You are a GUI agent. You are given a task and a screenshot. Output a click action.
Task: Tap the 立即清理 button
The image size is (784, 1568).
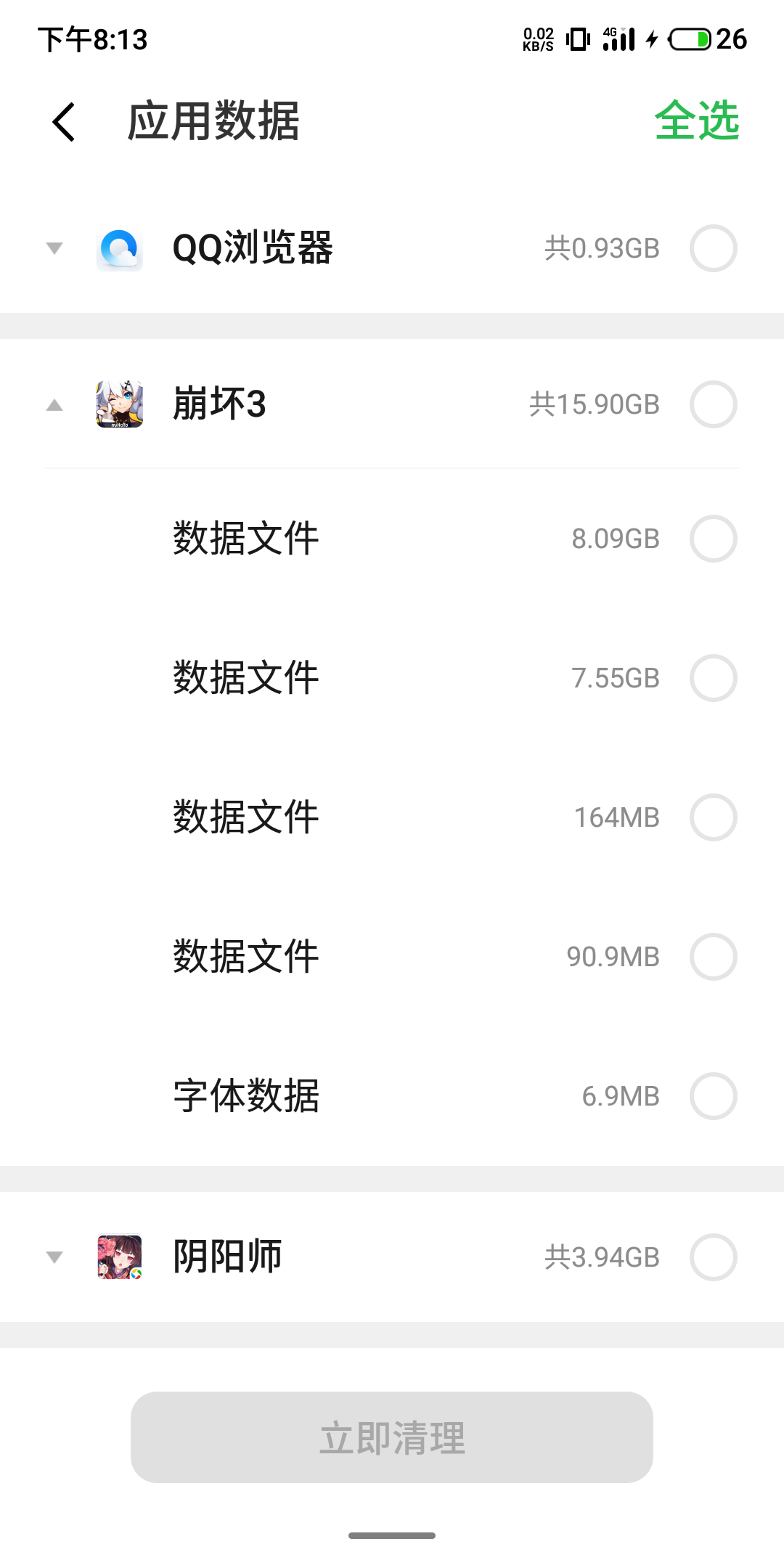click(x=392, y=1437)
